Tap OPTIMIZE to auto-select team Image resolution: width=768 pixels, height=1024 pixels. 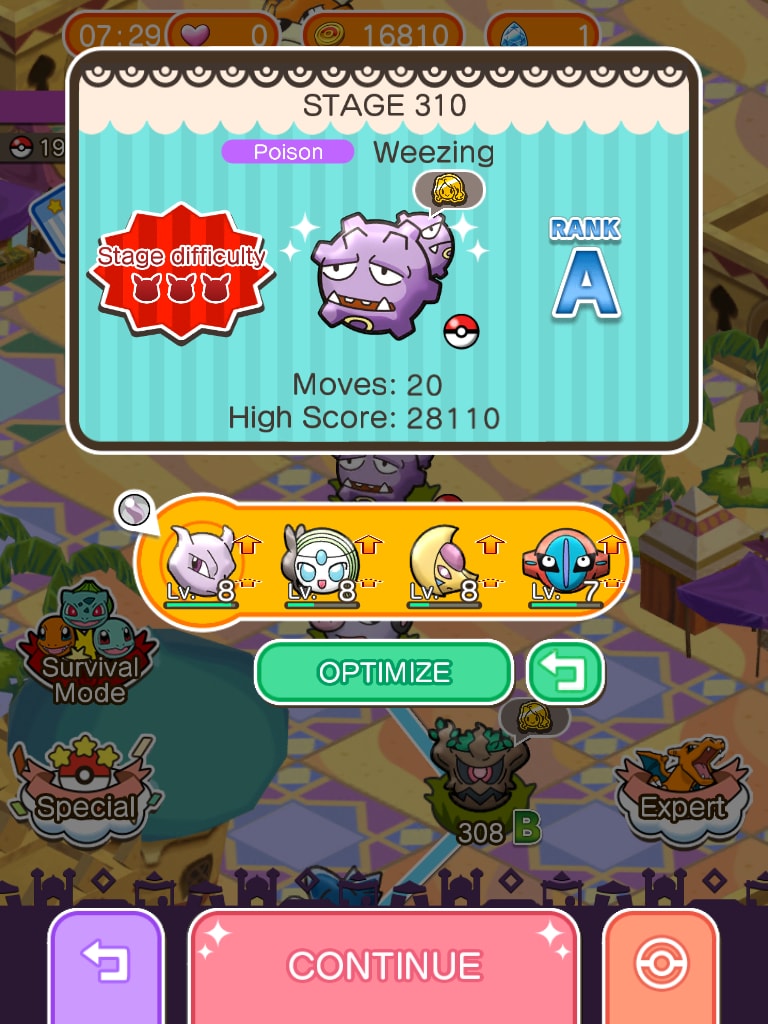pyautogui.click(x=384, y=672)
